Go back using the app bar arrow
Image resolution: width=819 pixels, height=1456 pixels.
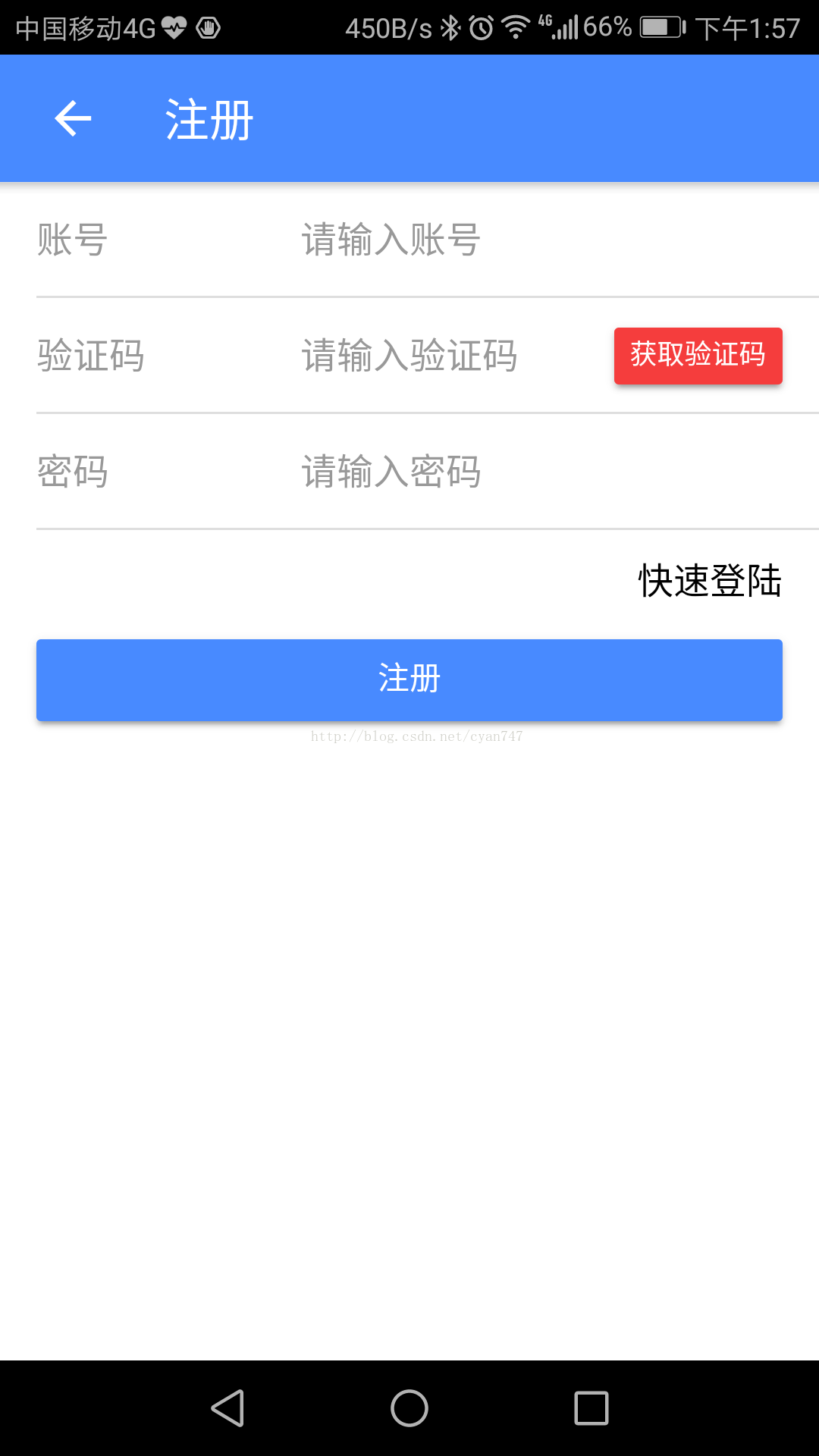tap(73, 118)
